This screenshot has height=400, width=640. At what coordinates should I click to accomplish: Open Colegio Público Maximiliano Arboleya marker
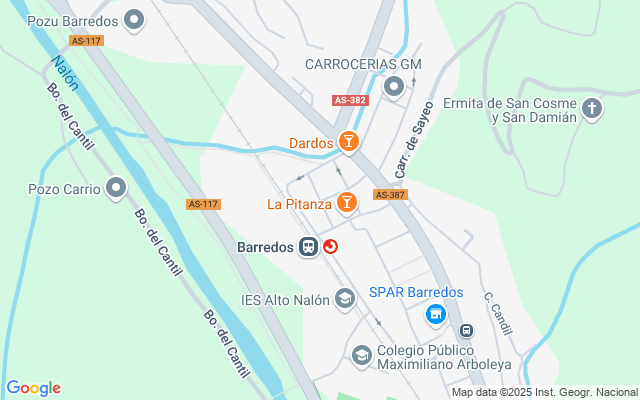[361, 354]
